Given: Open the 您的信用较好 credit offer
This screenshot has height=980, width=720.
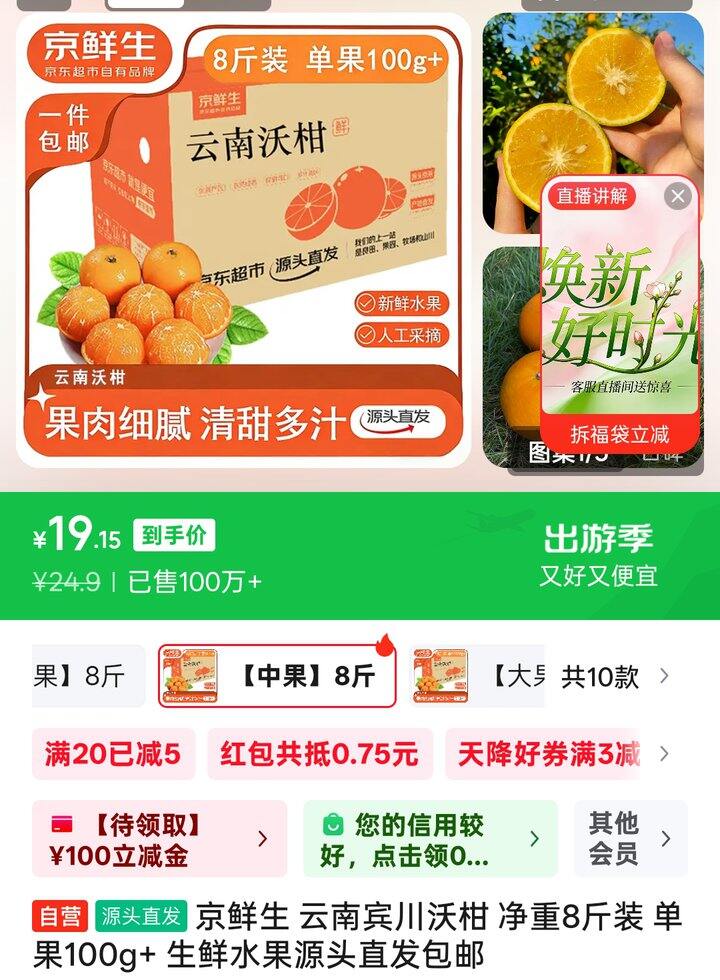Looking at the screenshot, I should point(430,839).
